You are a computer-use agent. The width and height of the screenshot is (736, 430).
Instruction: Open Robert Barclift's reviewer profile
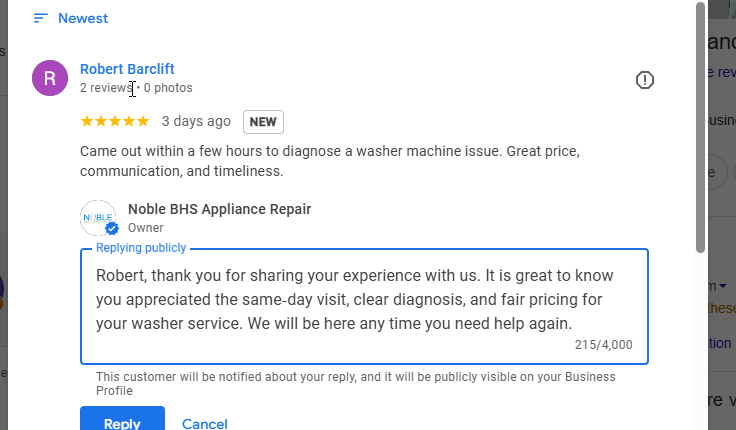[127, 69]
